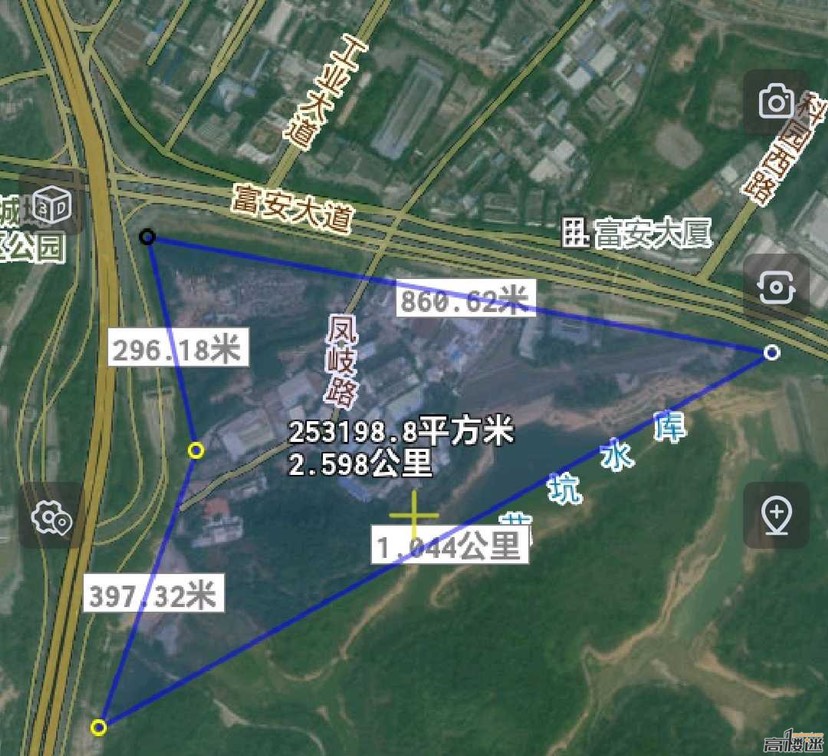This screenshot has width=828, height=756.
Task: Select the black starting vertex of polygon
Action: click(147, 237)
